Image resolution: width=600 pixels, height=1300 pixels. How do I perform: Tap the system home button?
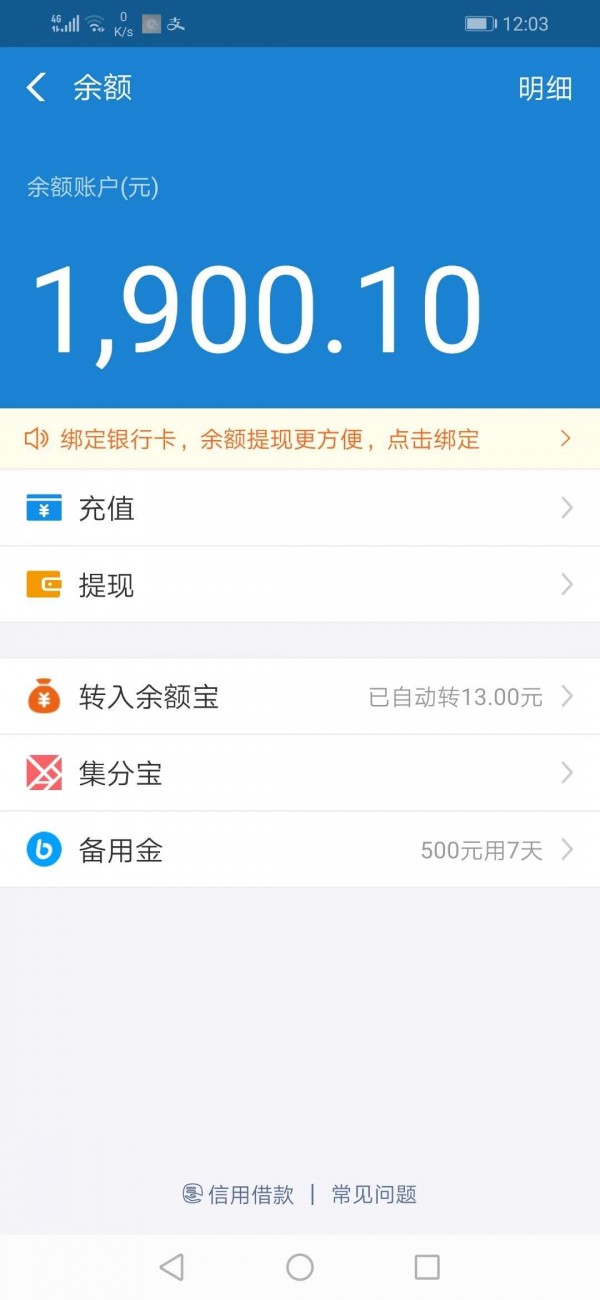[x=300, y=1267]
